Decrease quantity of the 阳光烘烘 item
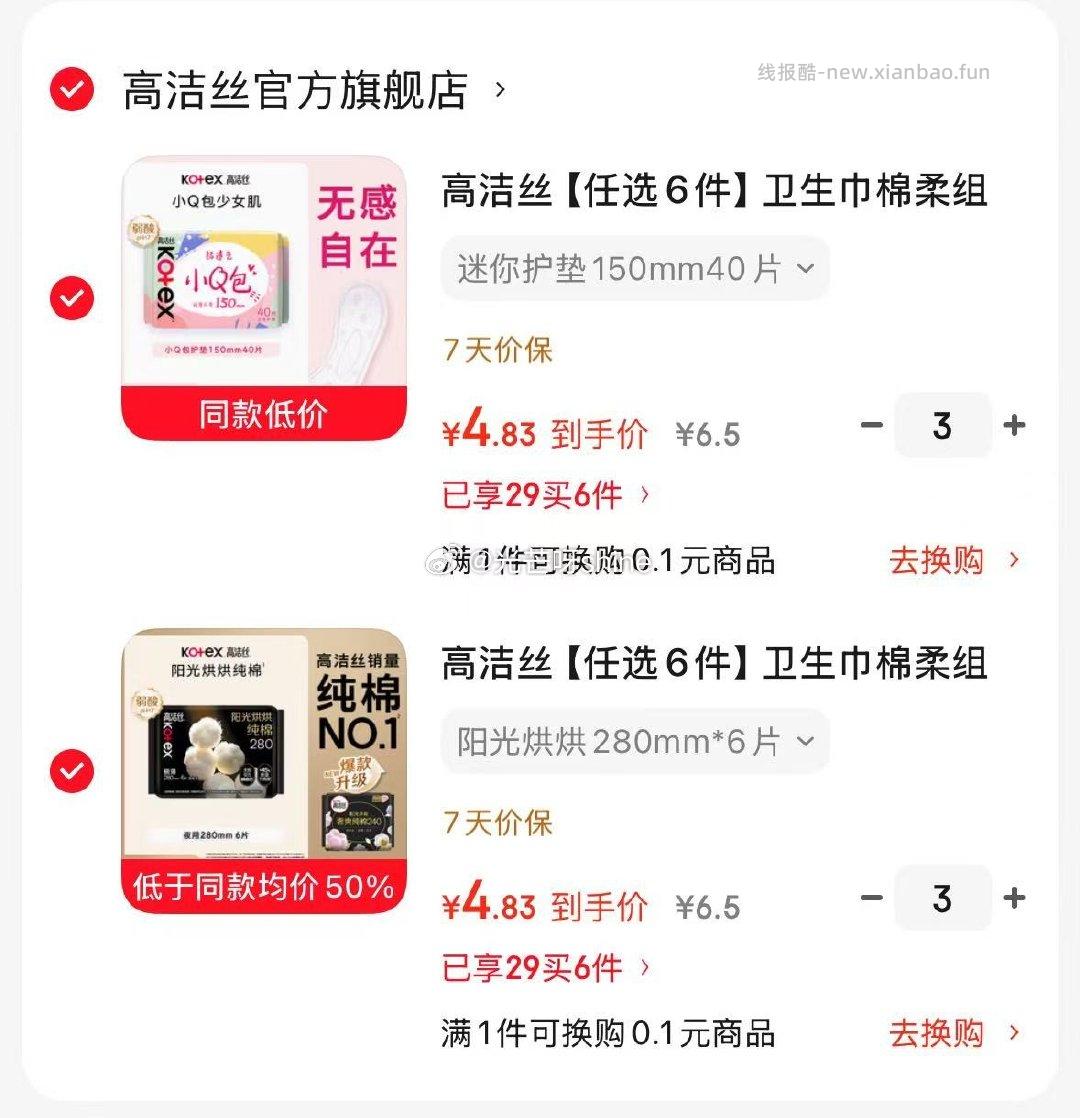This screenshot has width=1080, height=1118. point(869,898)
